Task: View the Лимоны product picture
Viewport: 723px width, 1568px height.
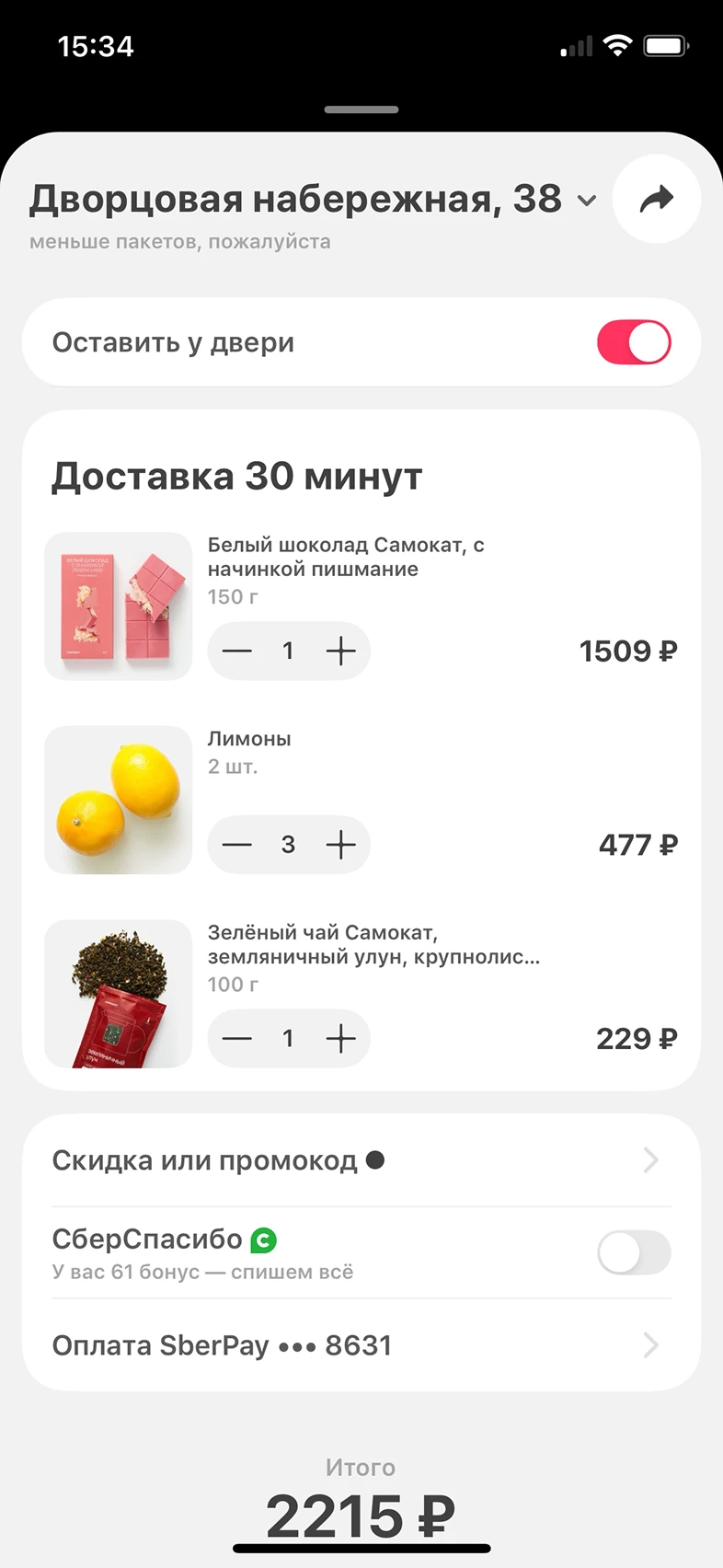Action: (118, 800)
